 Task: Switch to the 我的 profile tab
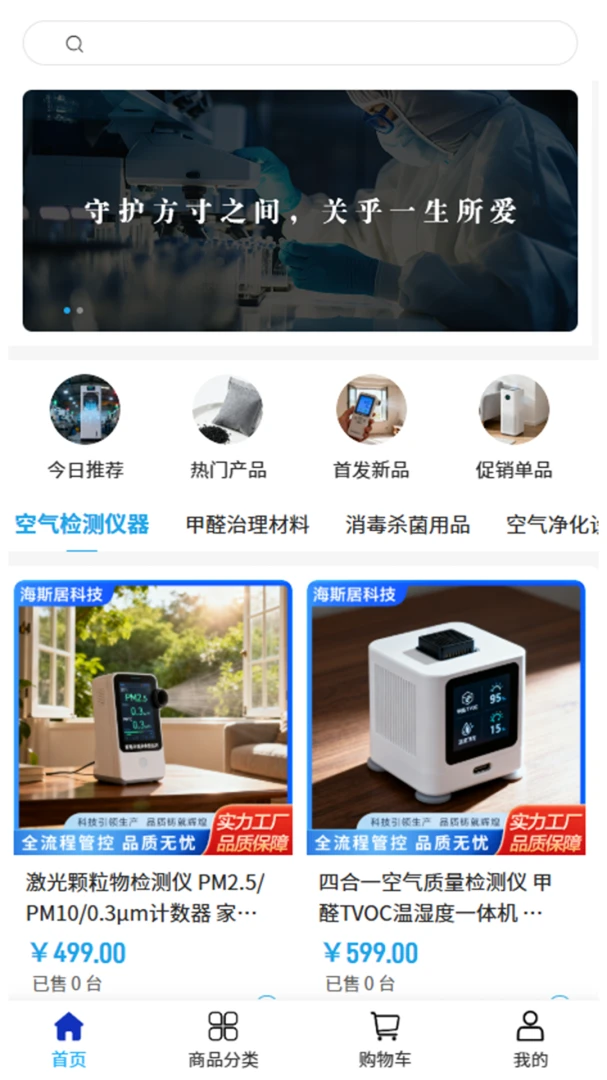click(531, 1039)
